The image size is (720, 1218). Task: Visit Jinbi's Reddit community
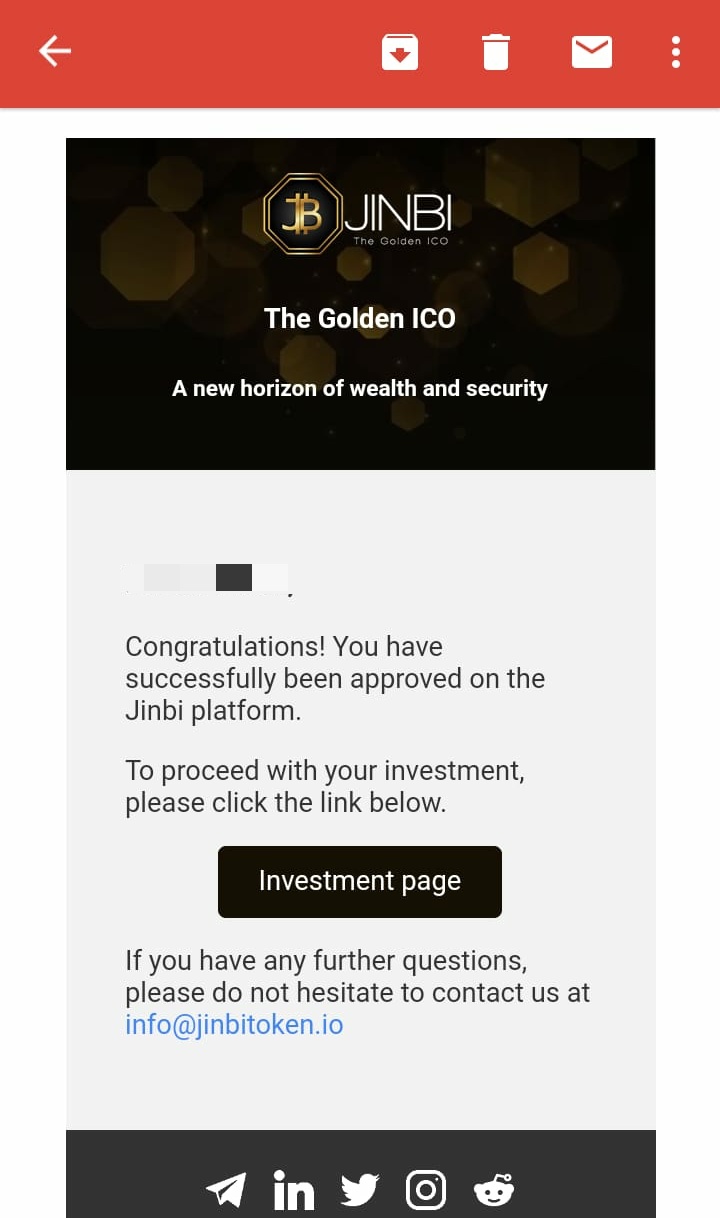(x=493, y=1190)
